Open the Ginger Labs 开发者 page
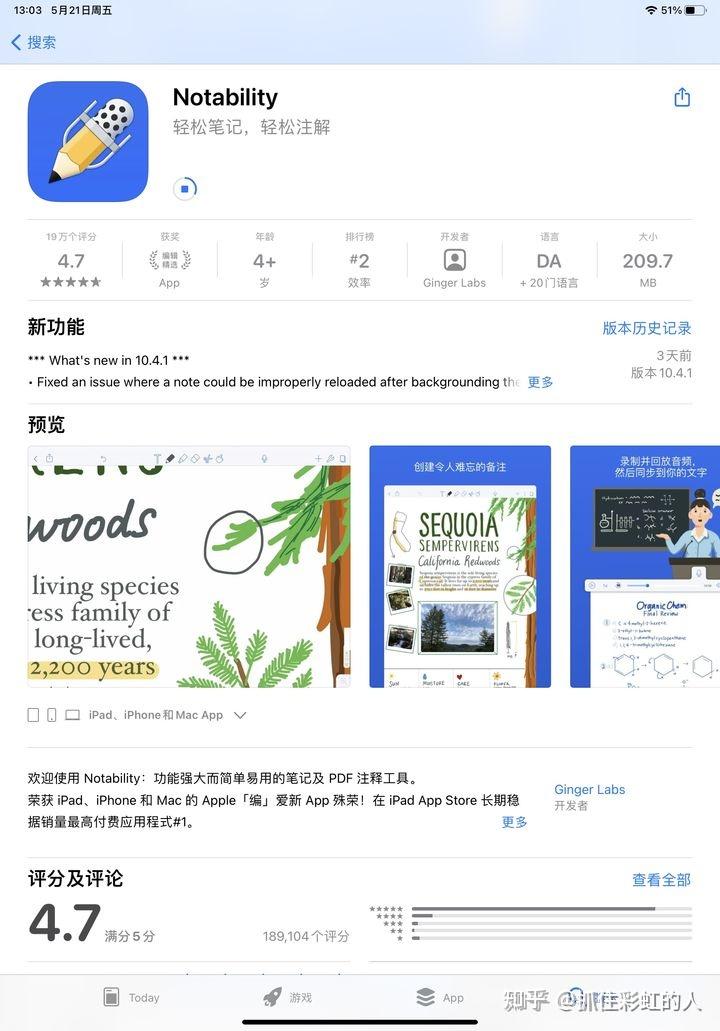The width and height of the screenshot is (720, 1031). [589, 796]
